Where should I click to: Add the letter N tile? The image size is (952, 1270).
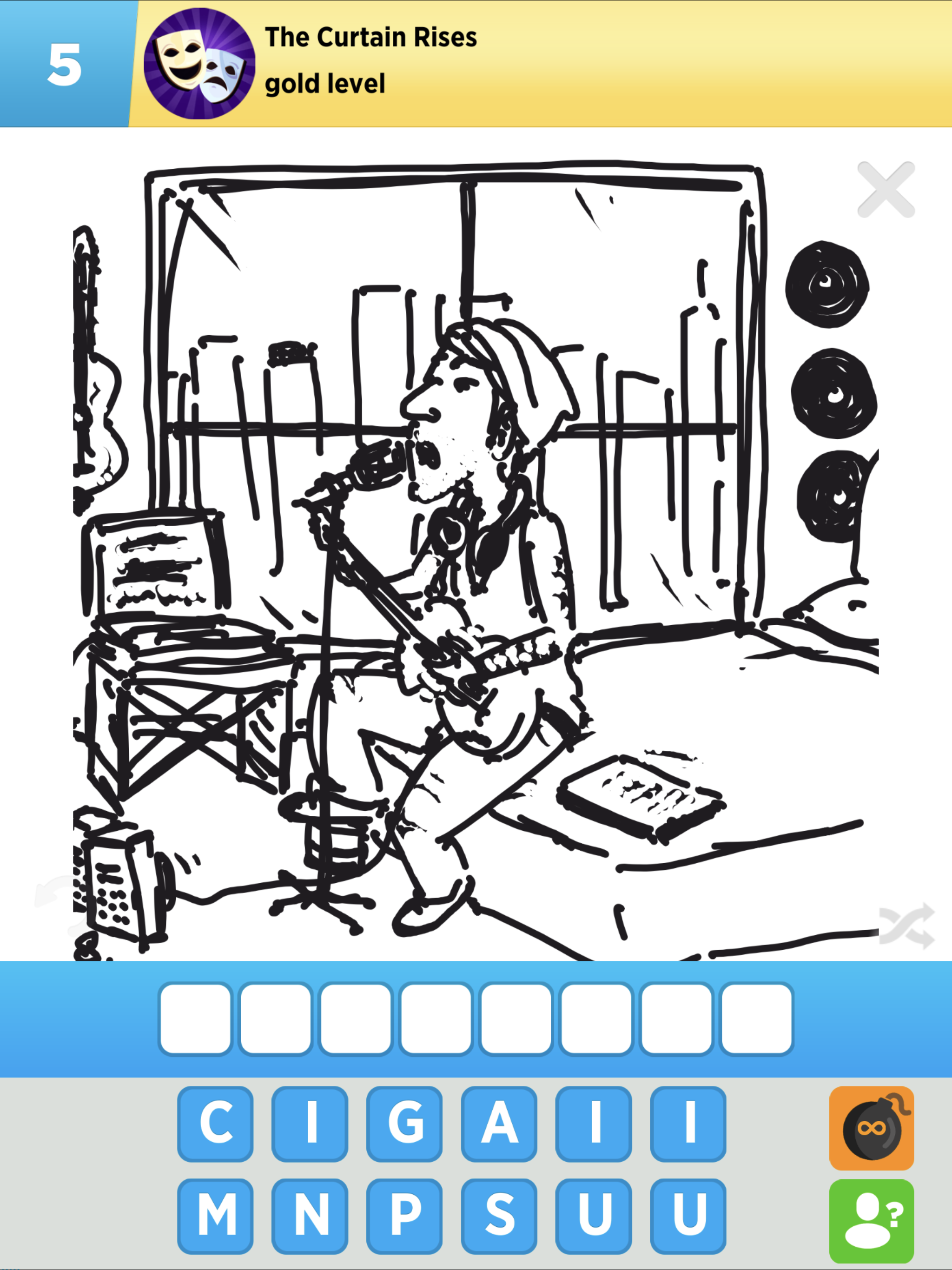(310, 1216)
